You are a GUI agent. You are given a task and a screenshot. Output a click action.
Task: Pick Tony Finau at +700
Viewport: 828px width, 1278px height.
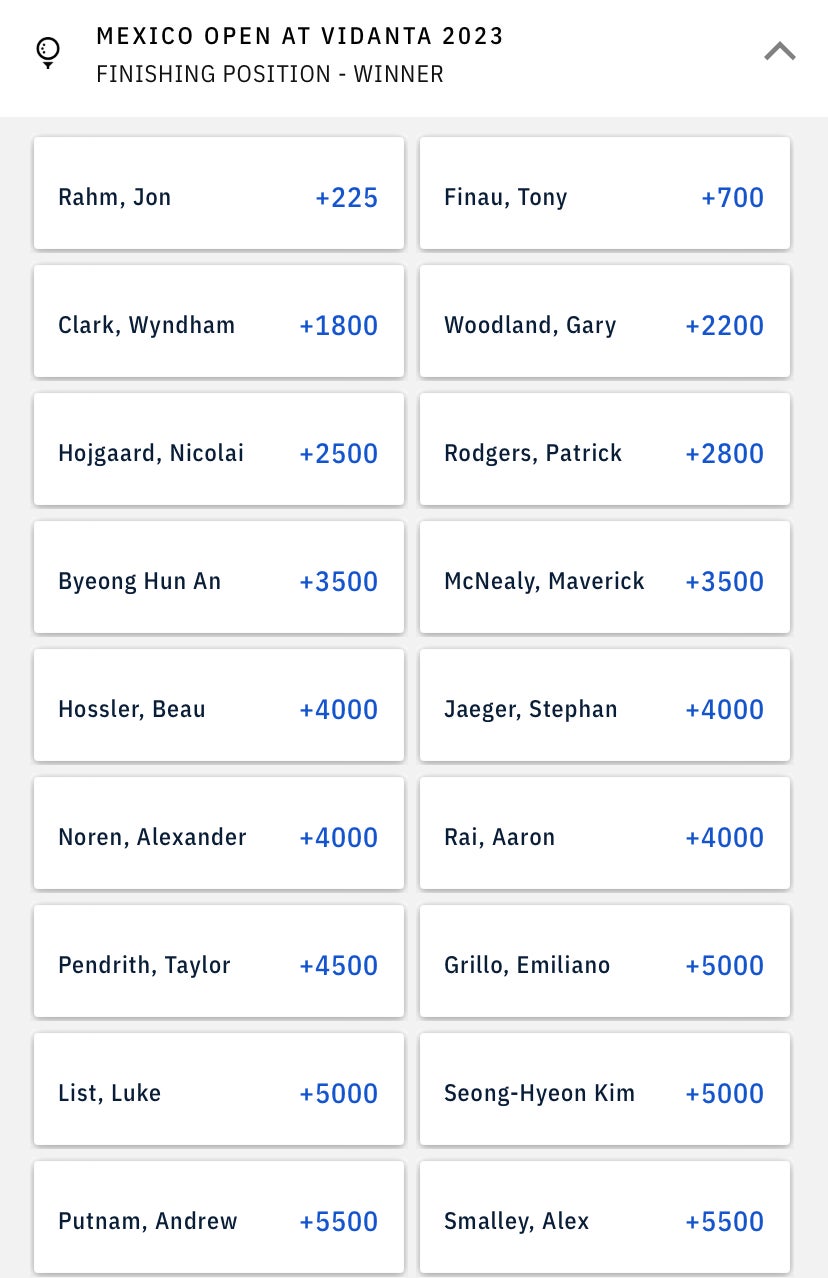604,197
